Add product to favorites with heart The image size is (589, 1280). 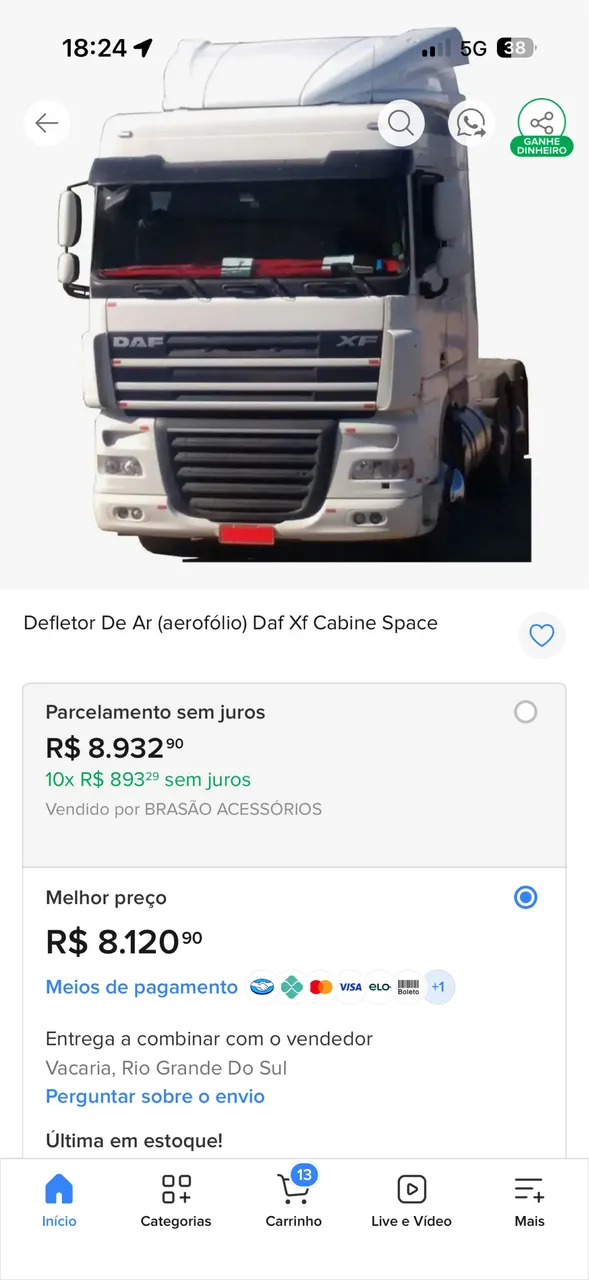542,635
